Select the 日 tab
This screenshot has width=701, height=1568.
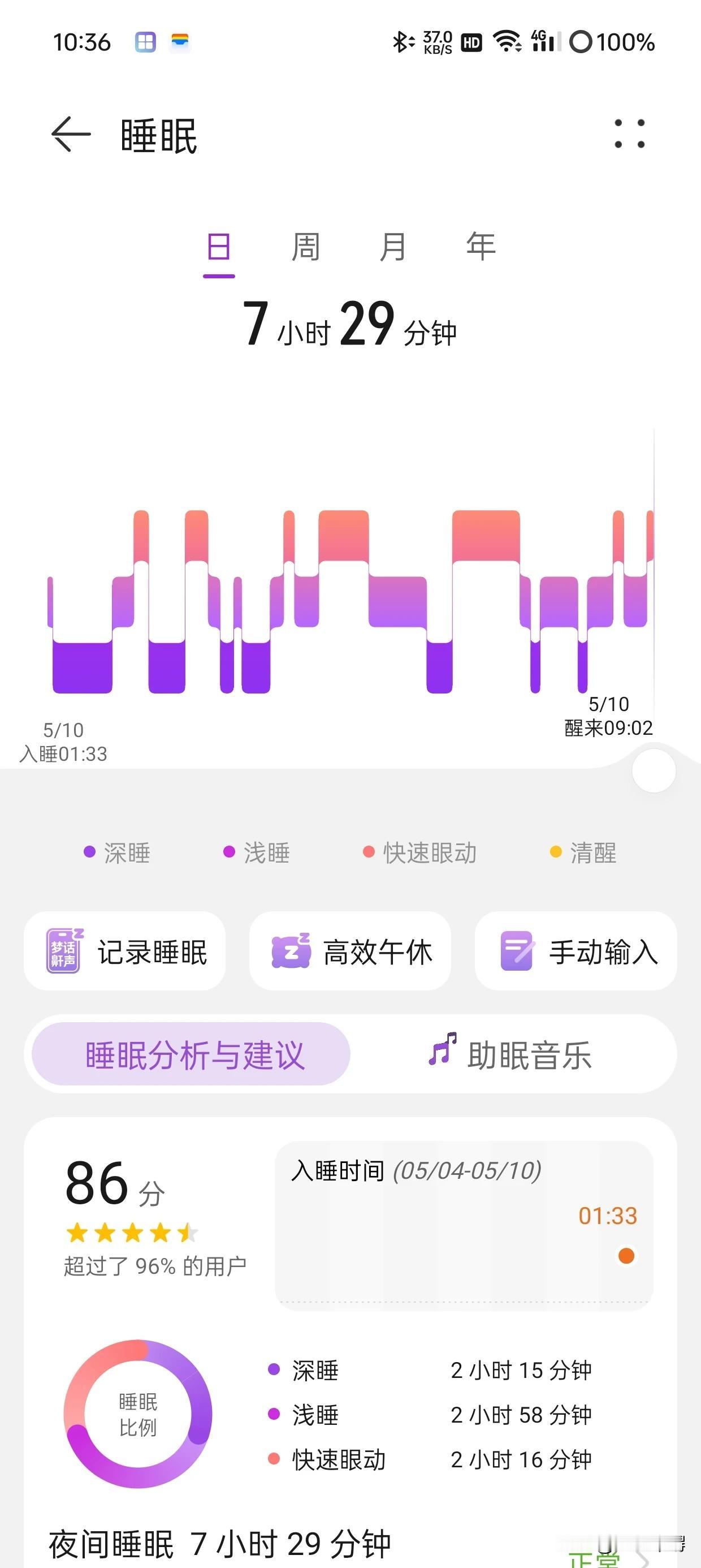point(218,247)
